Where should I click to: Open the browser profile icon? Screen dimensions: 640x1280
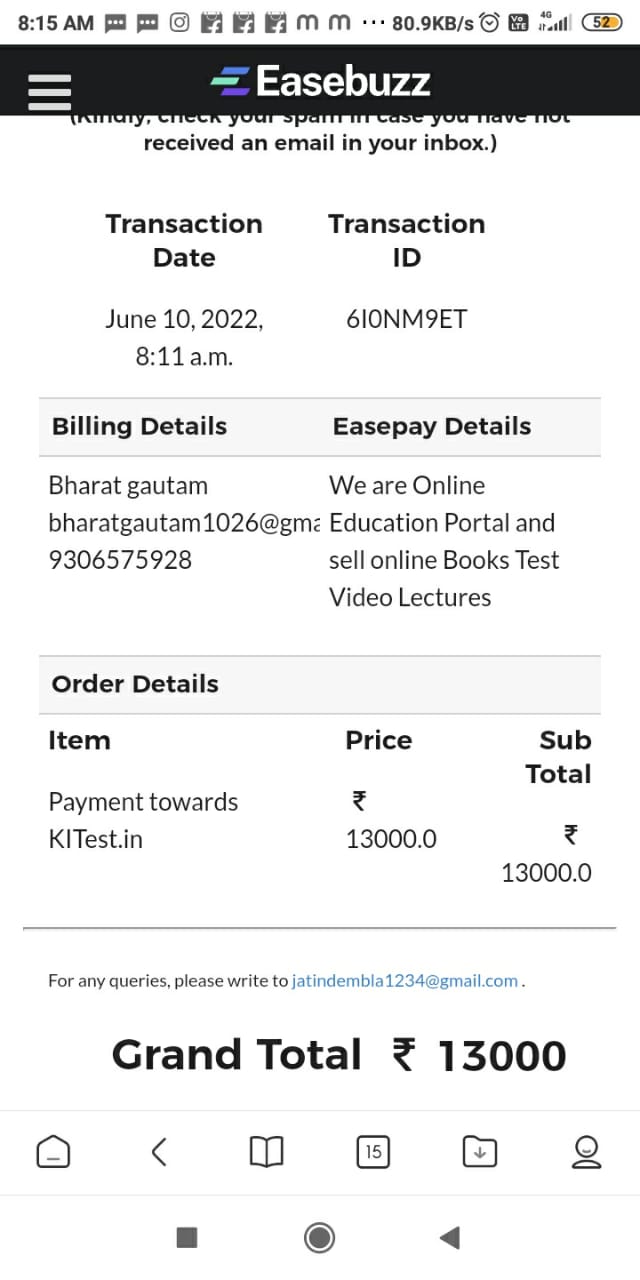click(587, 1152)
